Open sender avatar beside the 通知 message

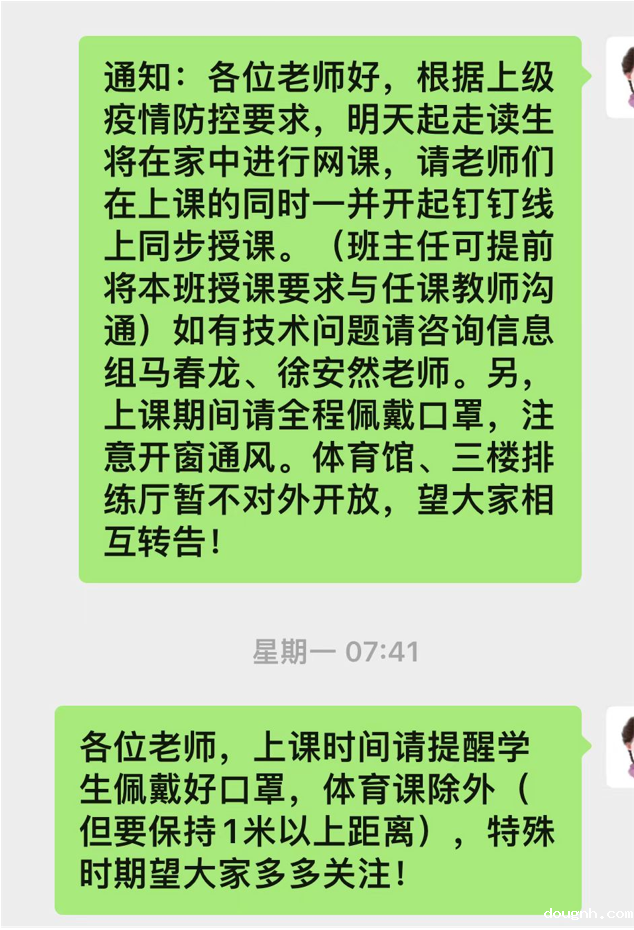click(622, 77)
